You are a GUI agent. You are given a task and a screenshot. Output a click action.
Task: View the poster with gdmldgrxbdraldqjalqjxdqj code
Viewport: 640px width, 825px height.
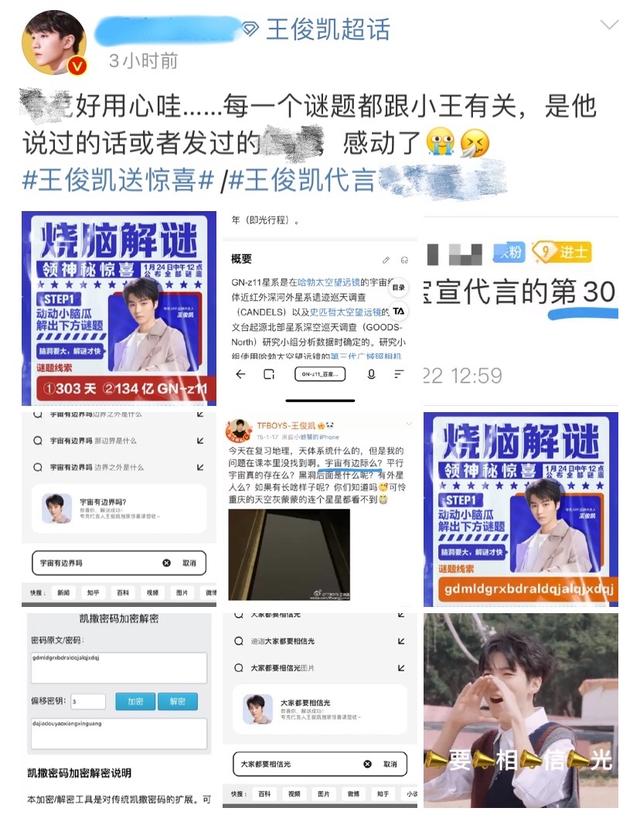[x=520, y=506]
